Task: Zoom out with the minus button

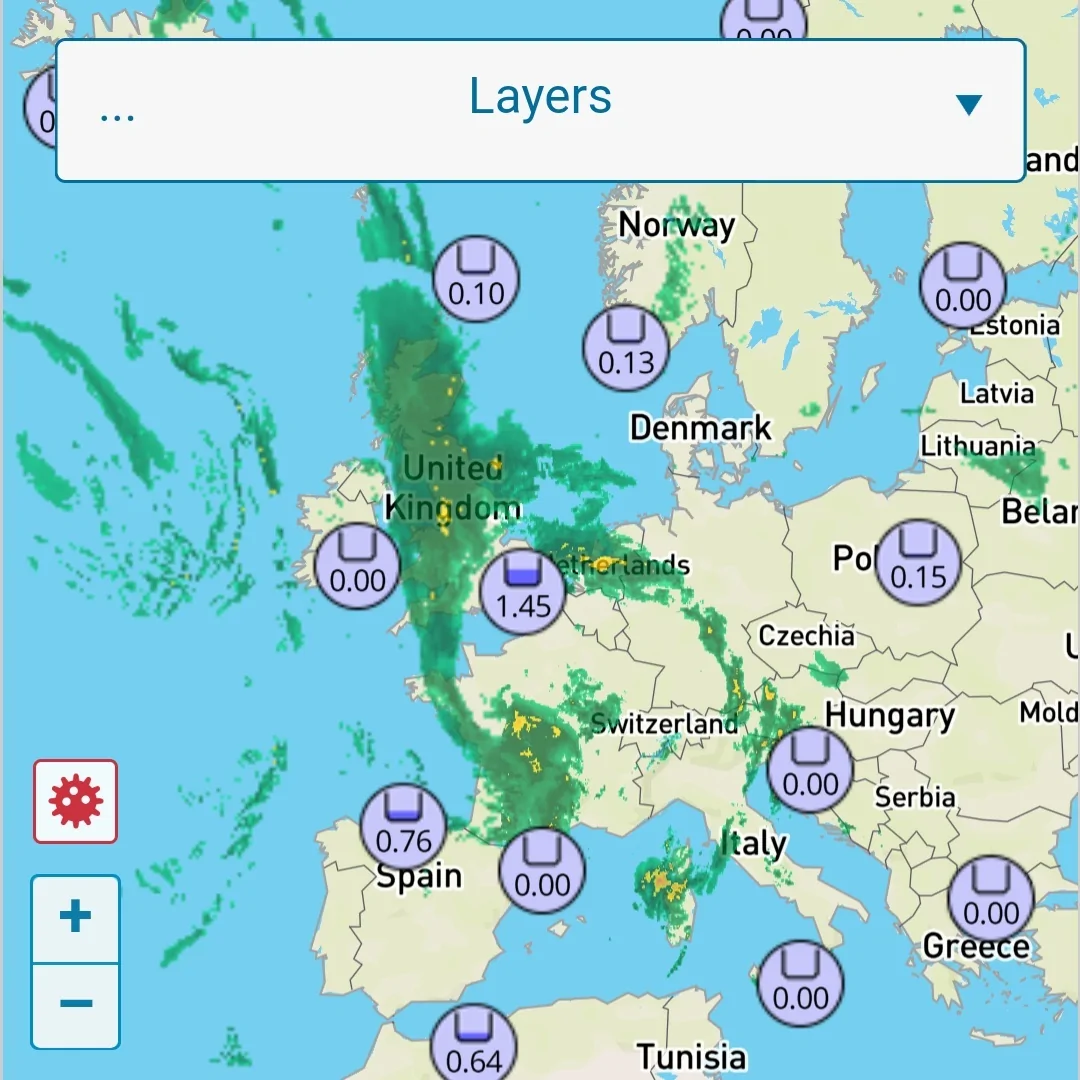Action: coord(76,1004)
